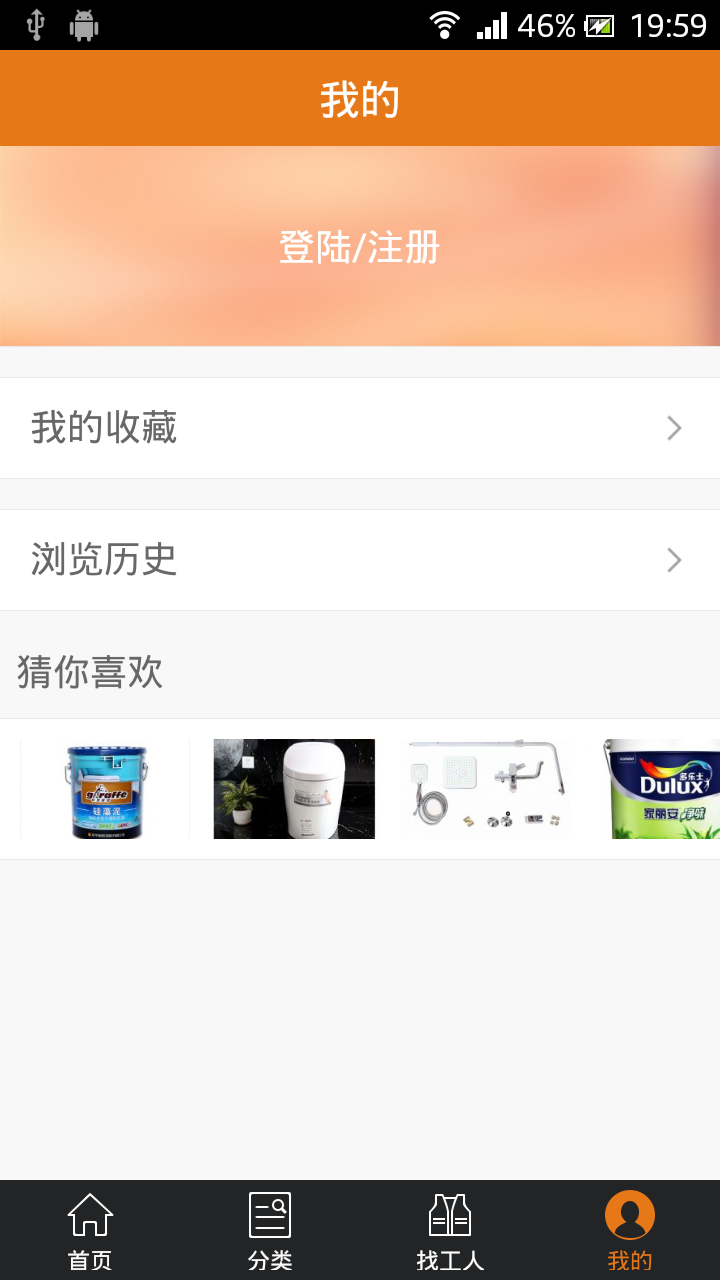The image size is (720, 1280).
Task: Open the Dulux paint product
Action: point(660,789)
